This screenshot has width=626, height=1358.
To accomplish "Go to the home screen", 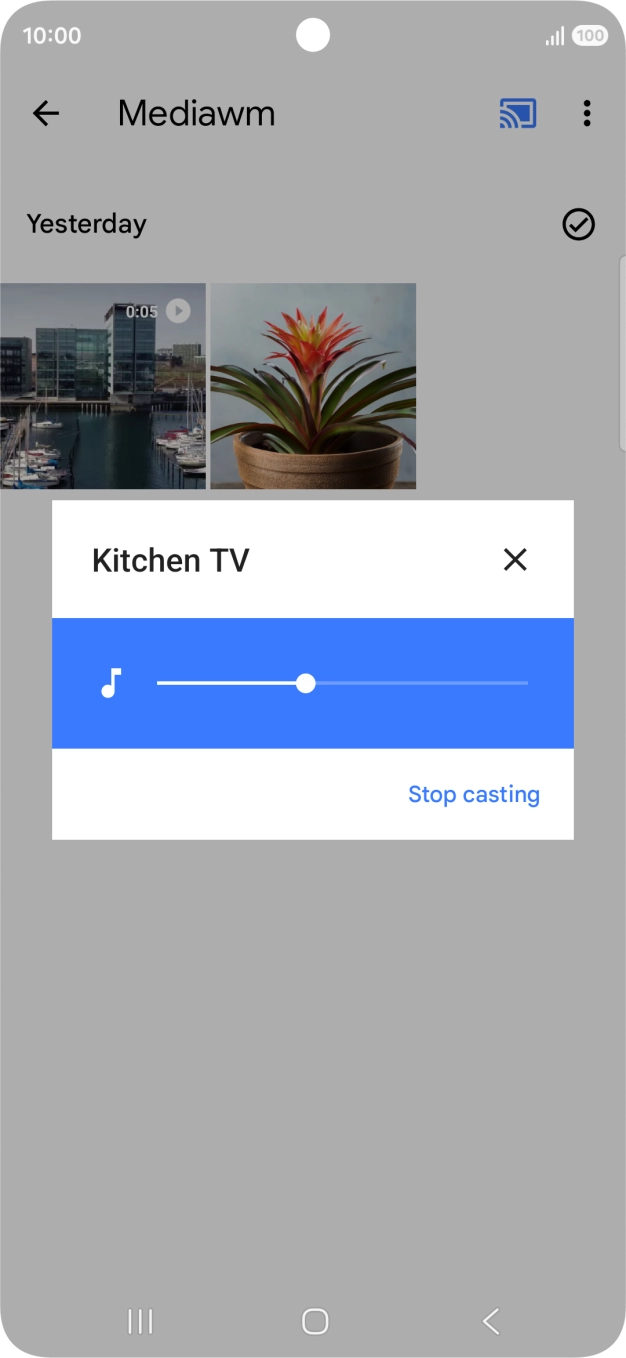I will [314, 1321].
